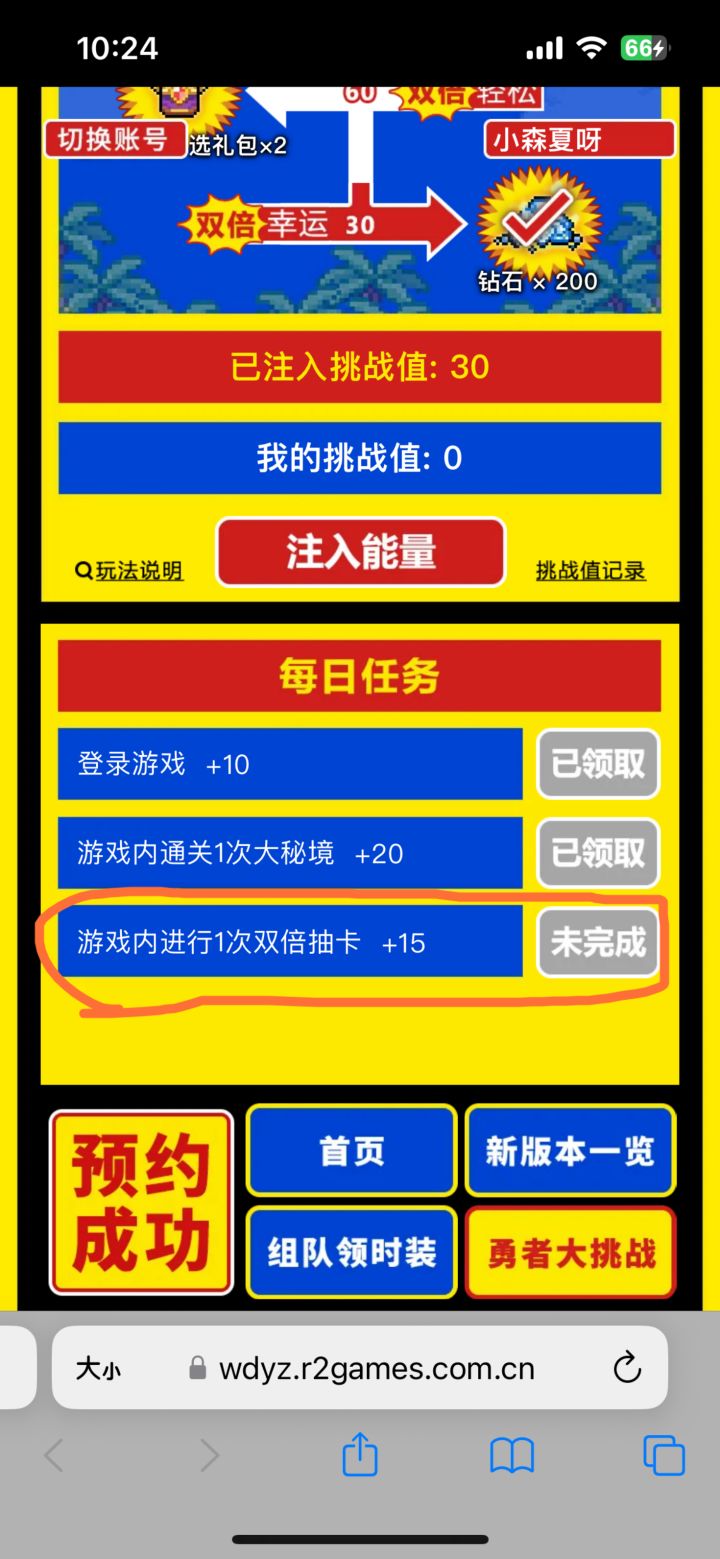Tap the back navigation chevron
Image resolution: width=720 pixels, height=1559 pixels.
click(x=55, y=1457)
